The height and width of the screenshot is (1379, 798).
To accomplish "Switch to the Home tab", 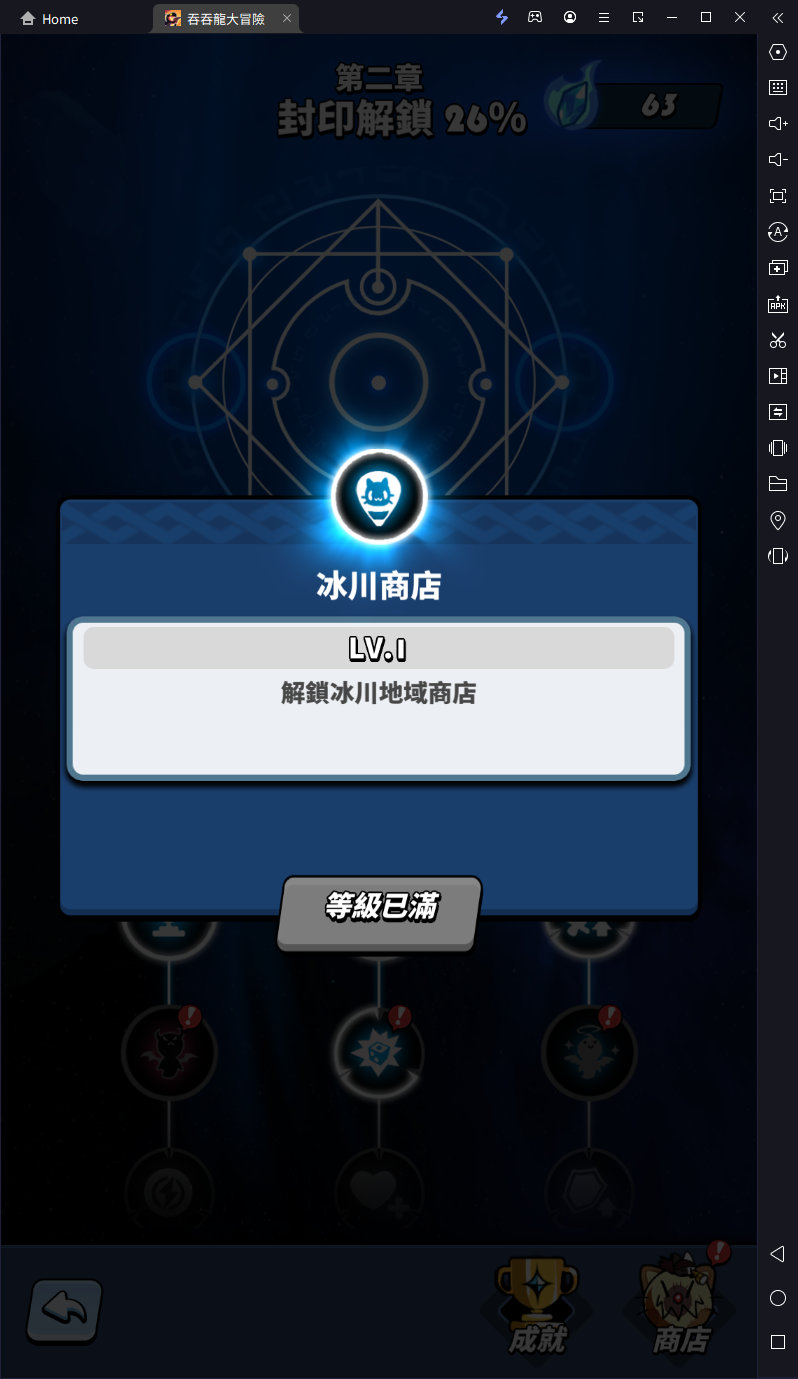I will pyautogui.click(x=50, y=18).
